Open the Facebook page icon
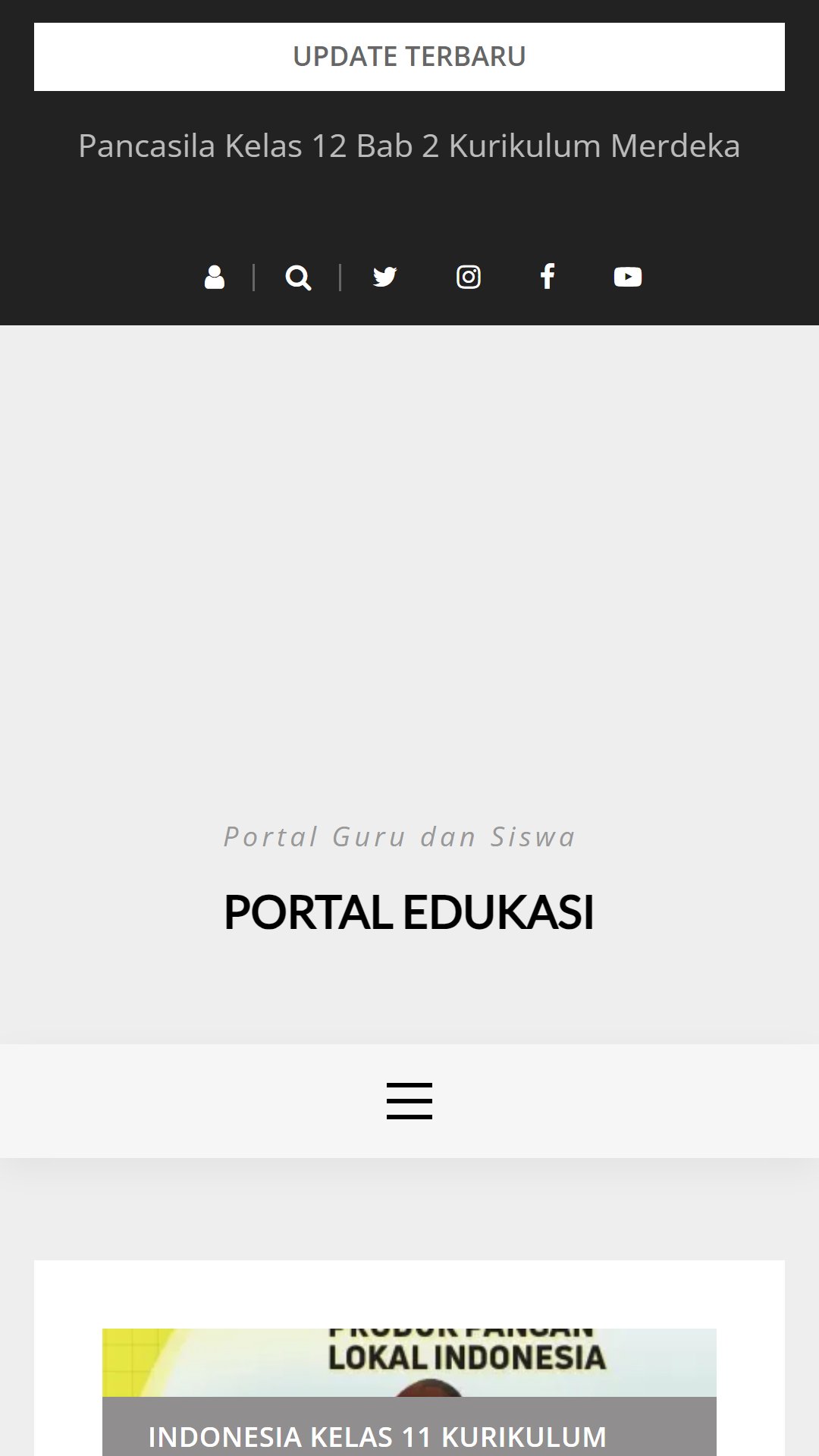 click(x=548, y=277)
